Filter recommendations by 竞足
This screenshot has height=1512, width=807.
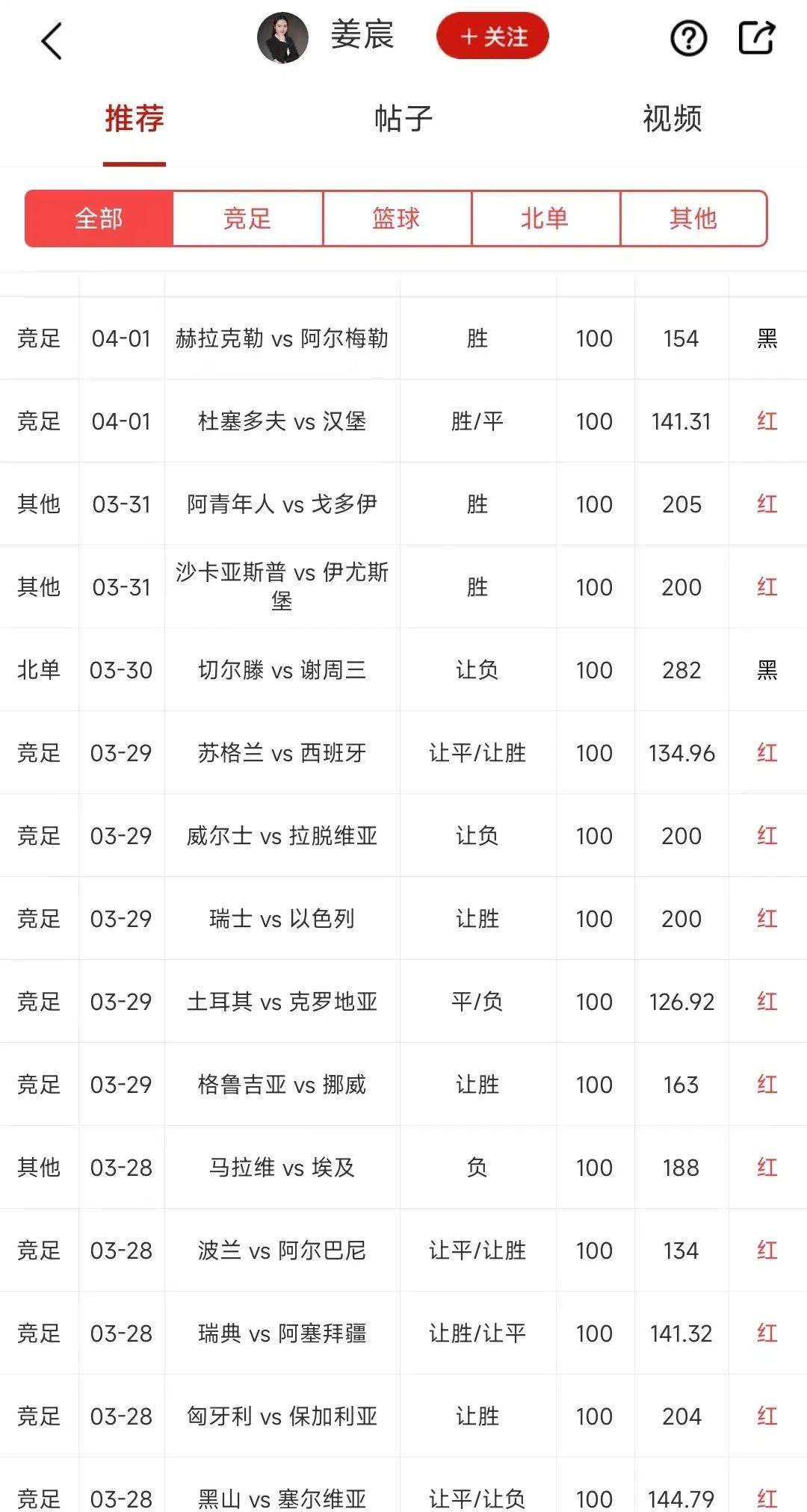point(247,219)
